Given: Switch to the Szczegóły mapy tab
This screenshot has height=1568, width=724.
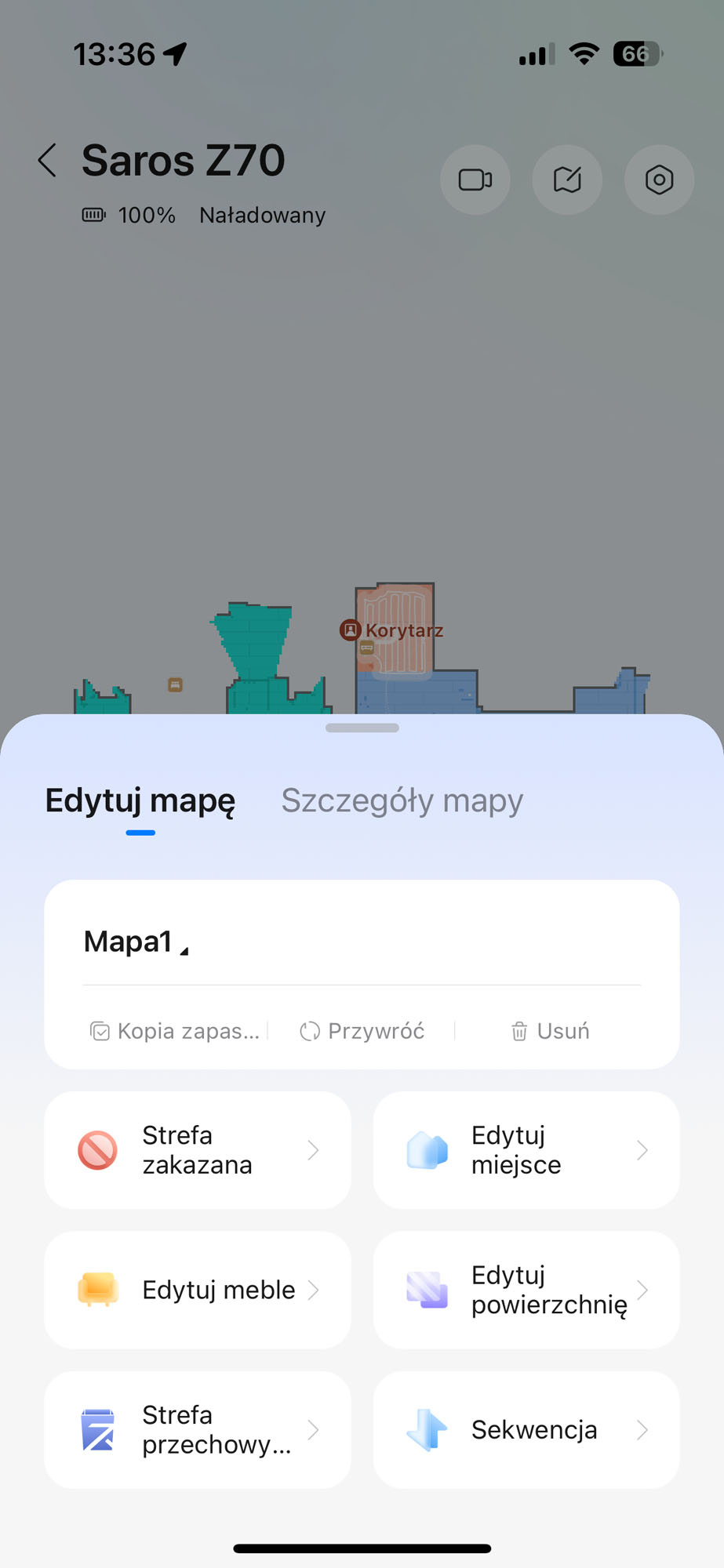Looking at the screenshot, I should tap(402, 800).
